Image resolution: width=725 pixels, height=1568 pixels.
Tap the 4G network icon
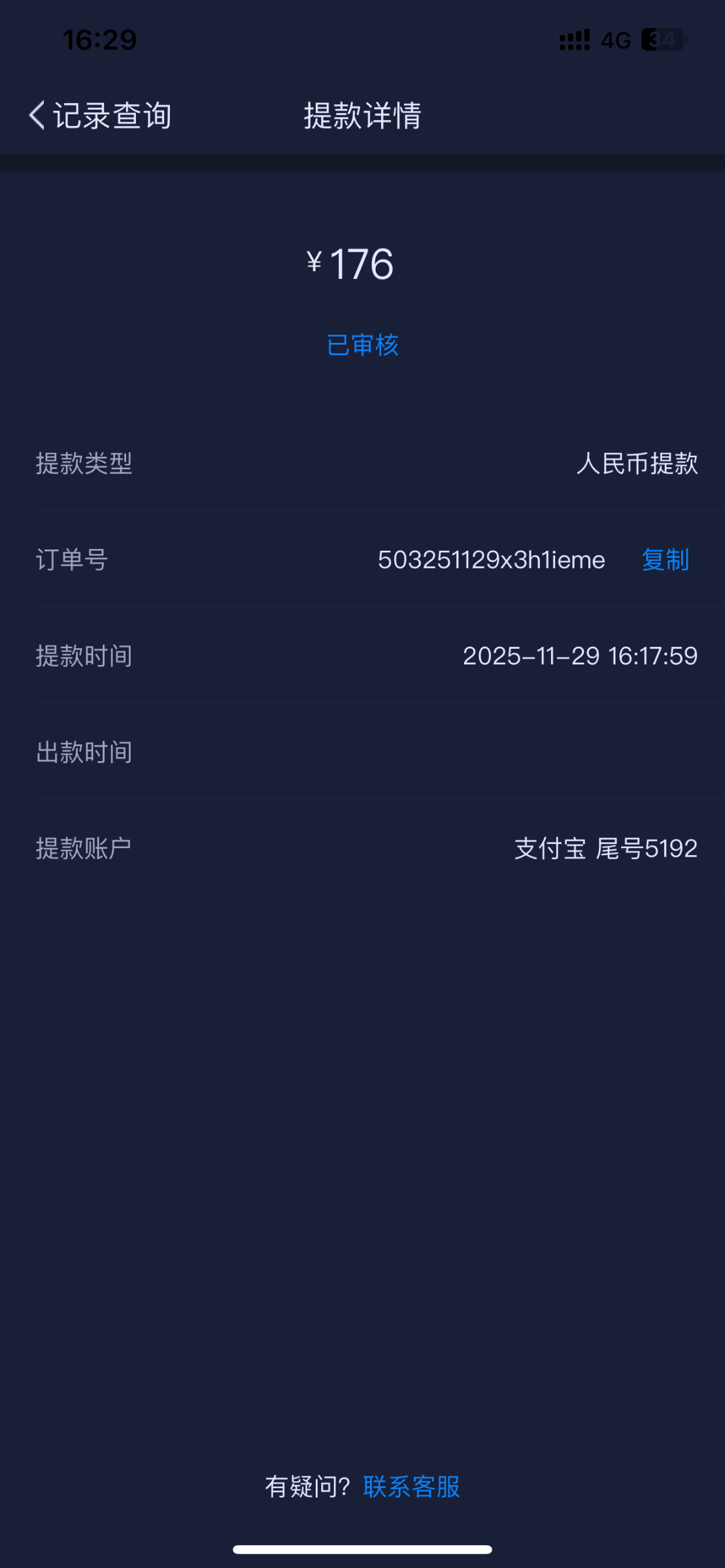[615, 40]
